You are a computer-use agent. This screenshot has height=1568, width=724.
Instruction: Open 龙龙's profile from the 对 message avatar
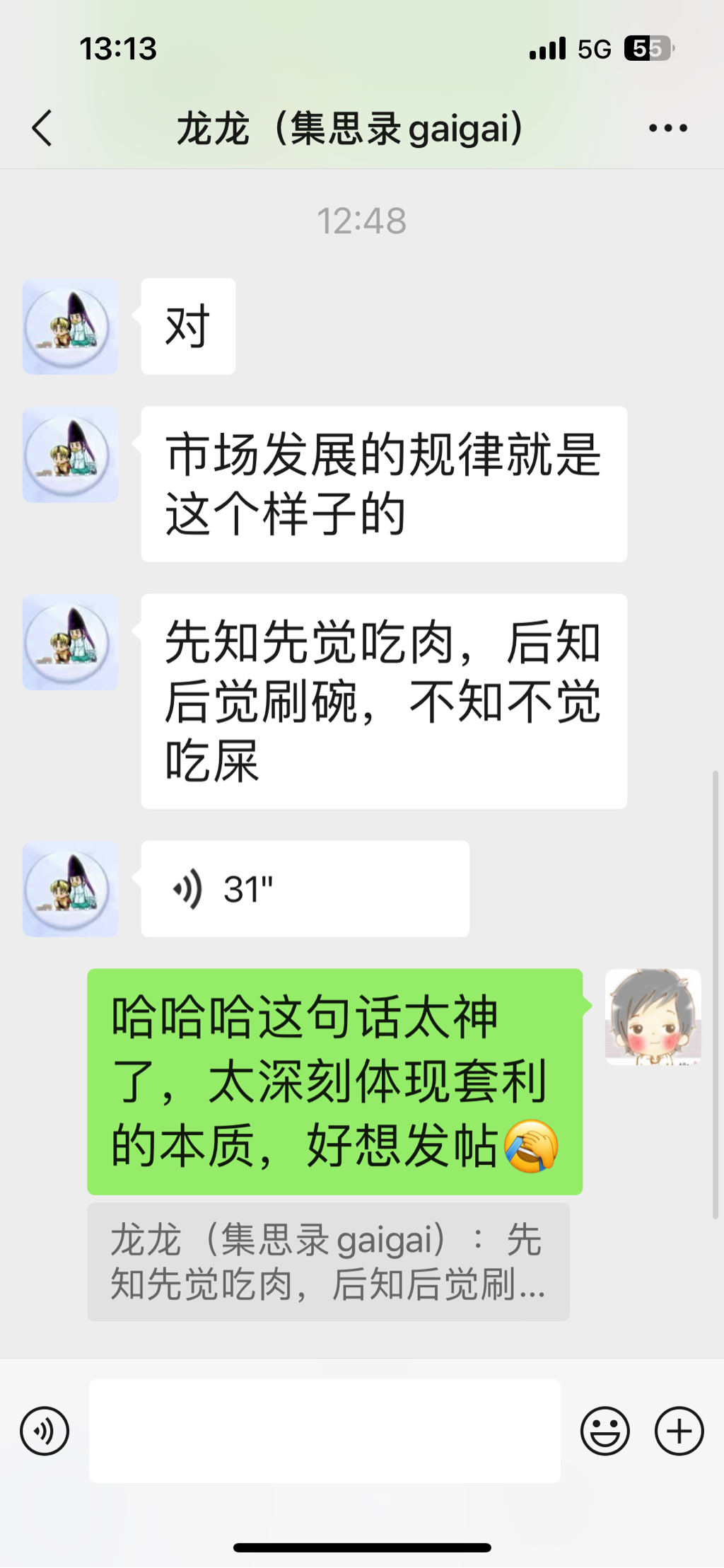[x=70, y=326]
